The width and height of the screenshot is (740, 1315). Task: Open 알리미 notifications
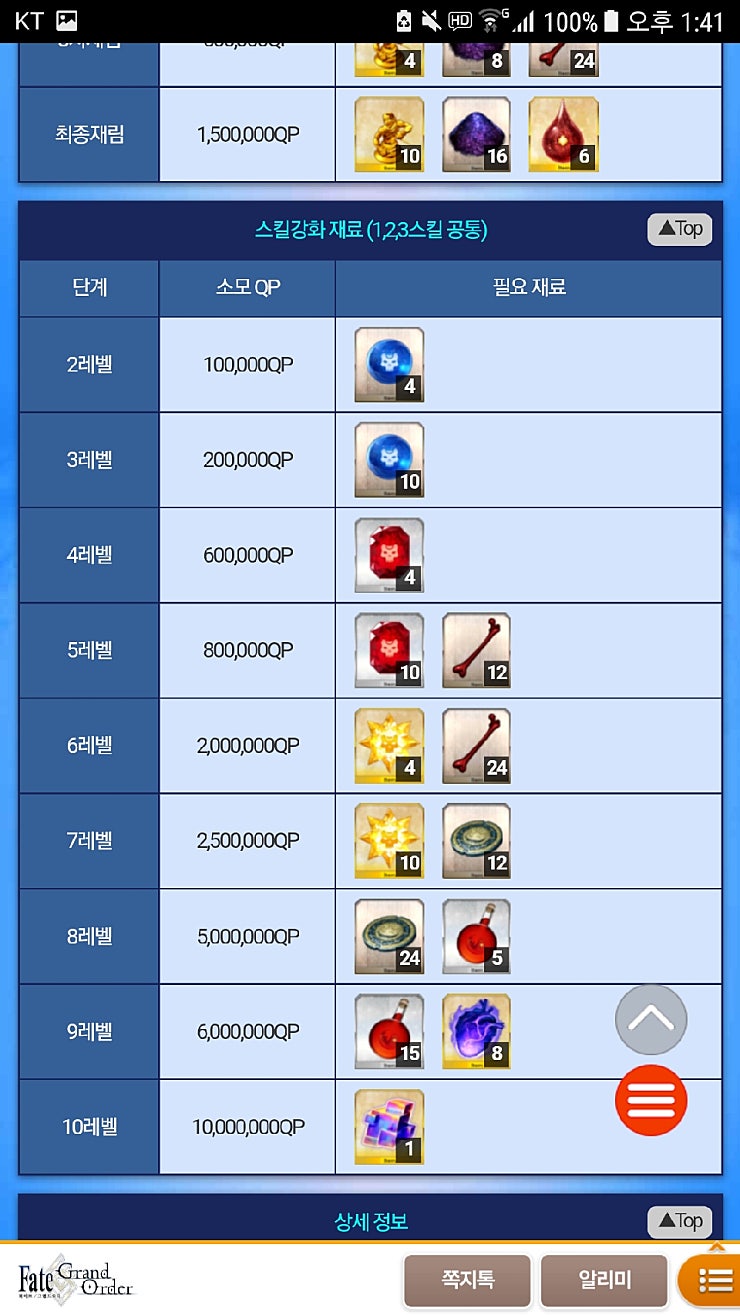click(604, 1279)
